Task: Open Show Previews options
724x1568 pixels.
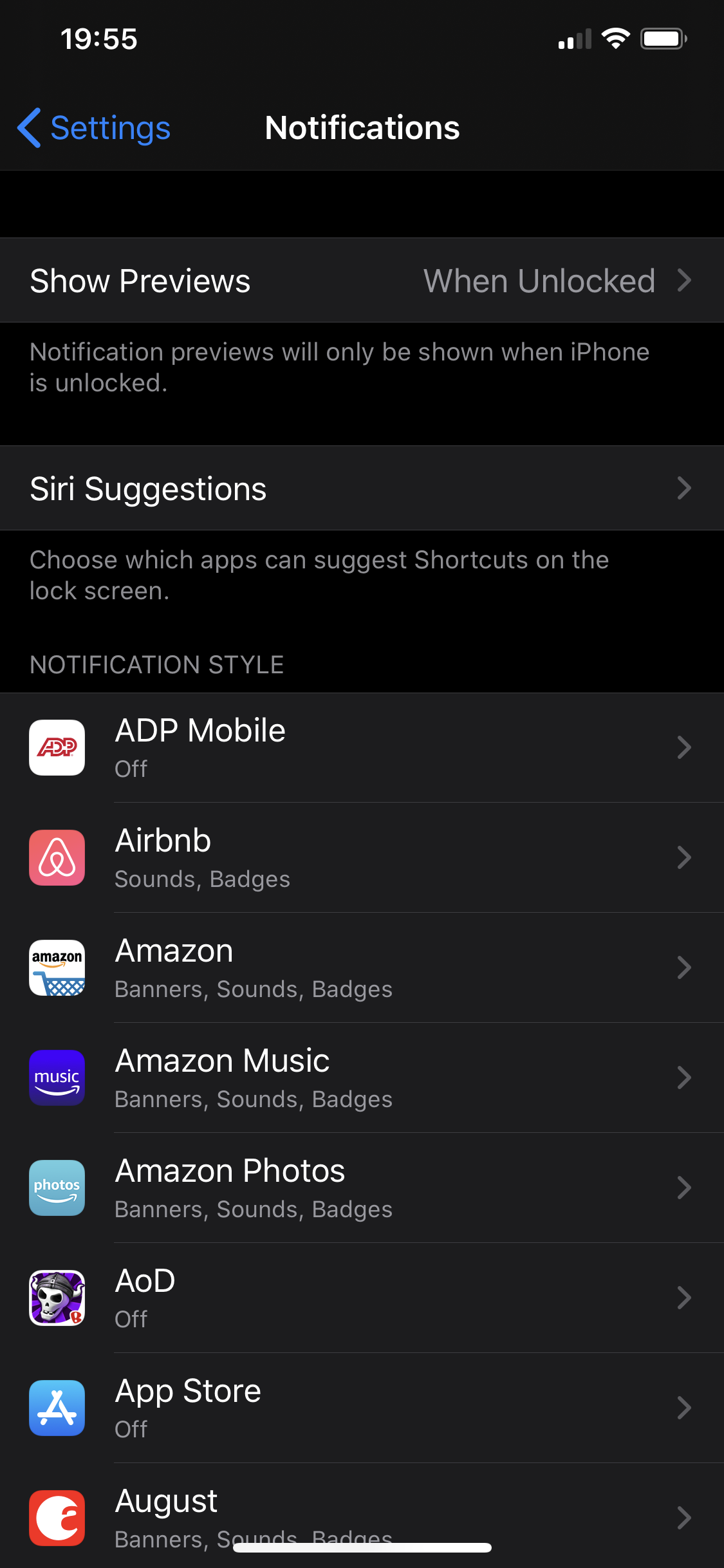Action: [362, 281]
